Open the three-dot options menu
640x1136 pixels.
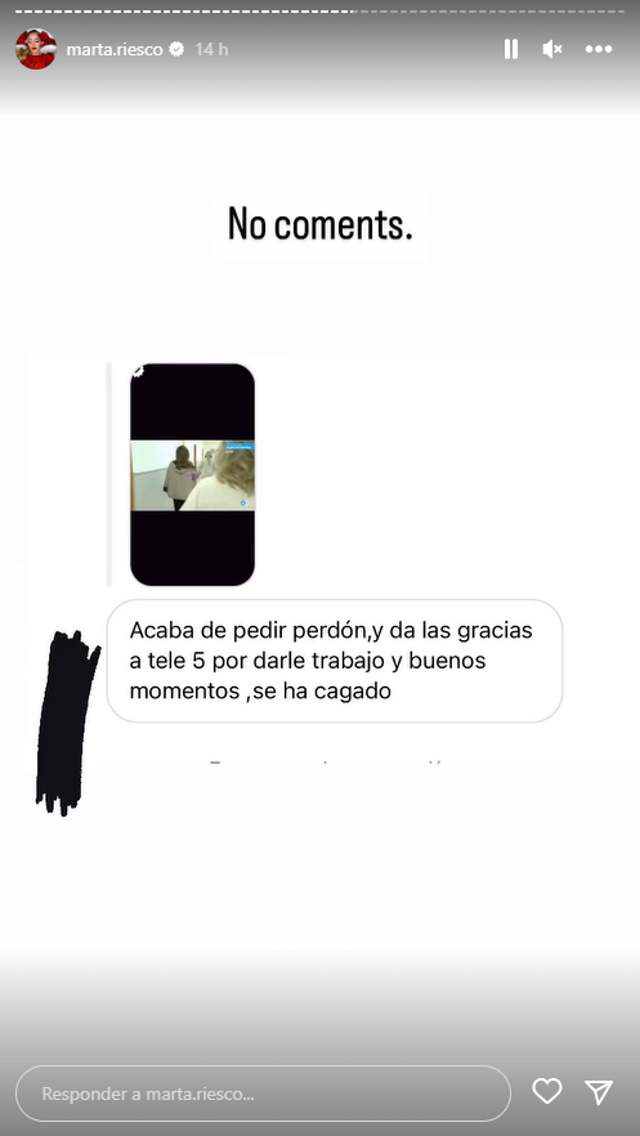tap(598, 49)
